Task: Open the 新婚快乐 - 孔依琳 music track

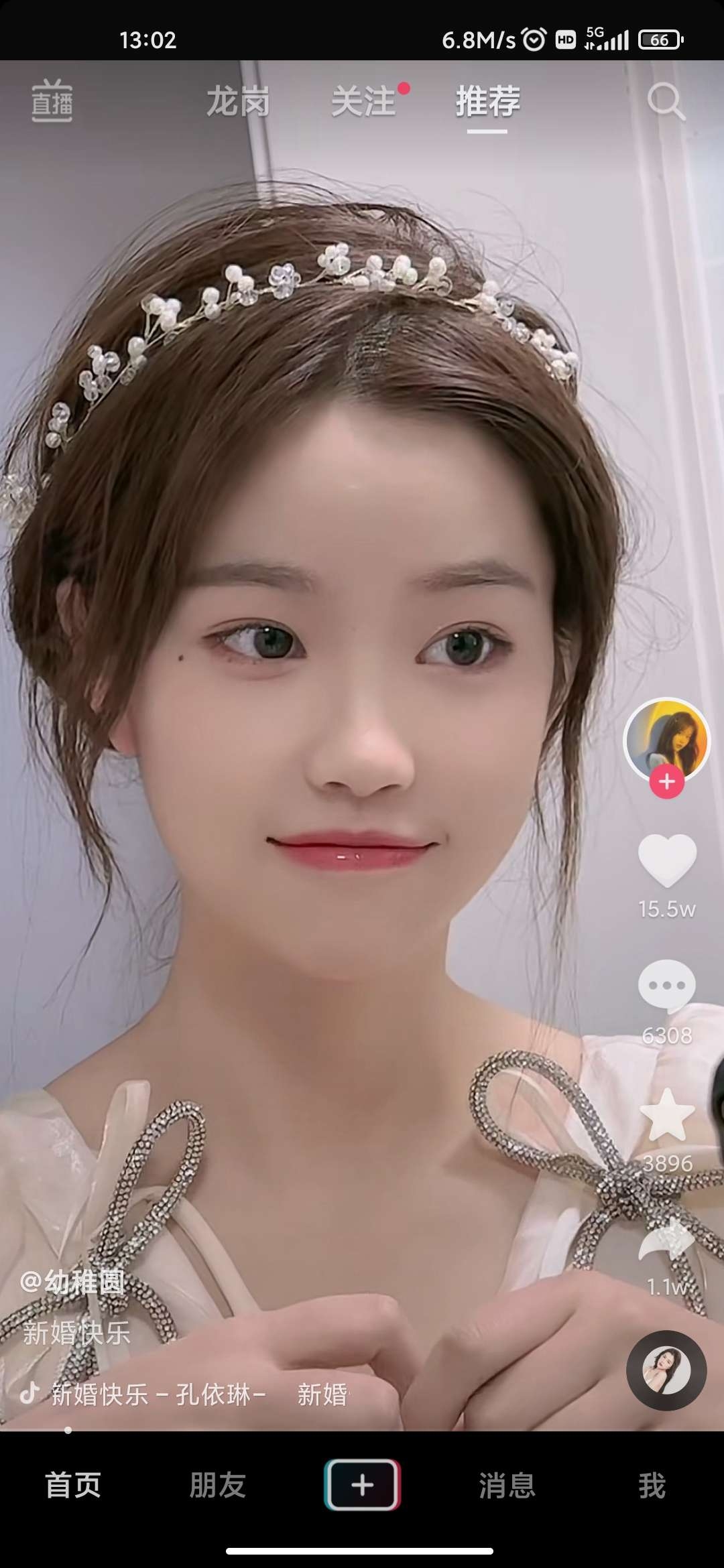Action: (x=158, y=1394)
